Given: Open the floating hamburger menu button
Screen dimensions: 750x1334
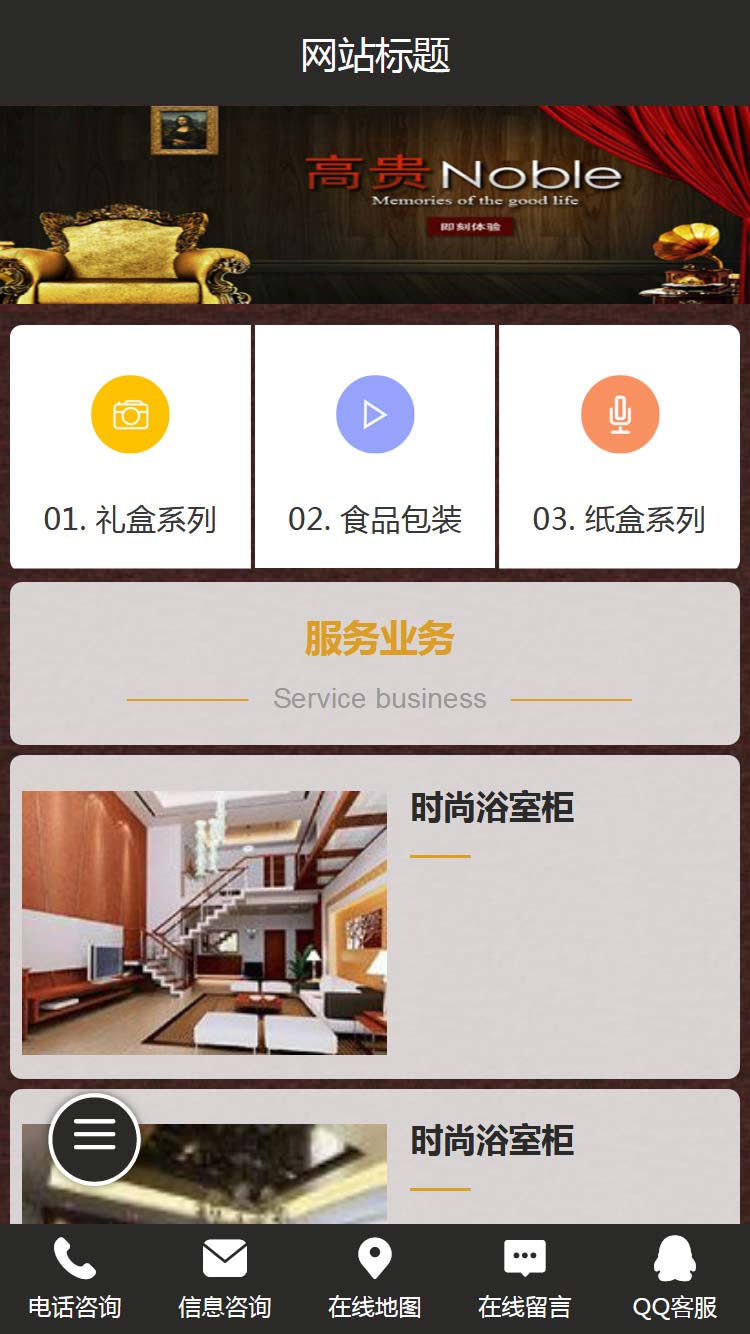Looking at the screenshot, I should (94, 1138).
